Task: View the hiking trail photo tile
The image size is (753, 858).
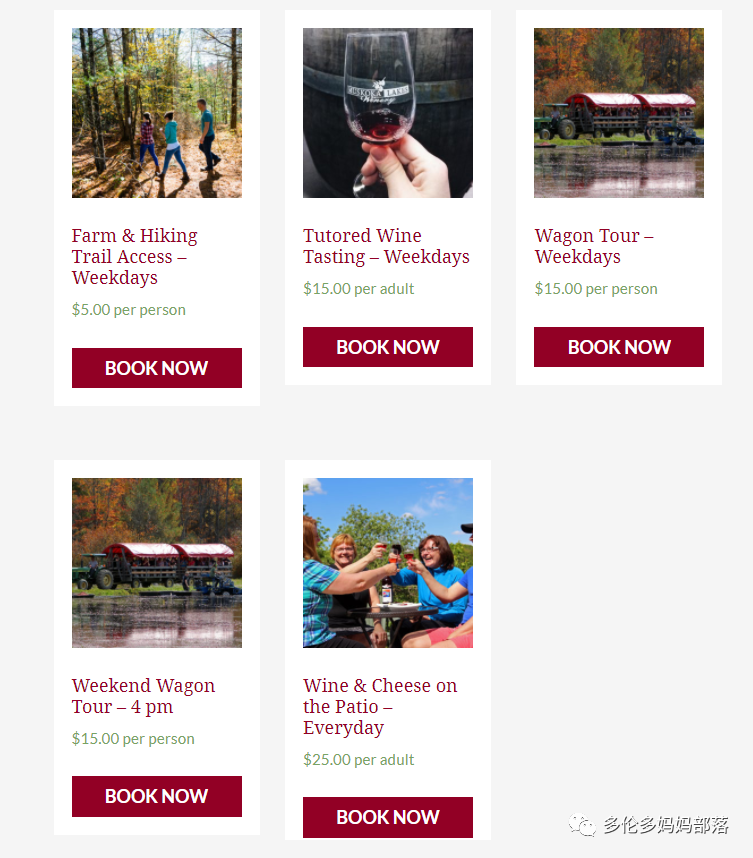Action: (157, 113)
